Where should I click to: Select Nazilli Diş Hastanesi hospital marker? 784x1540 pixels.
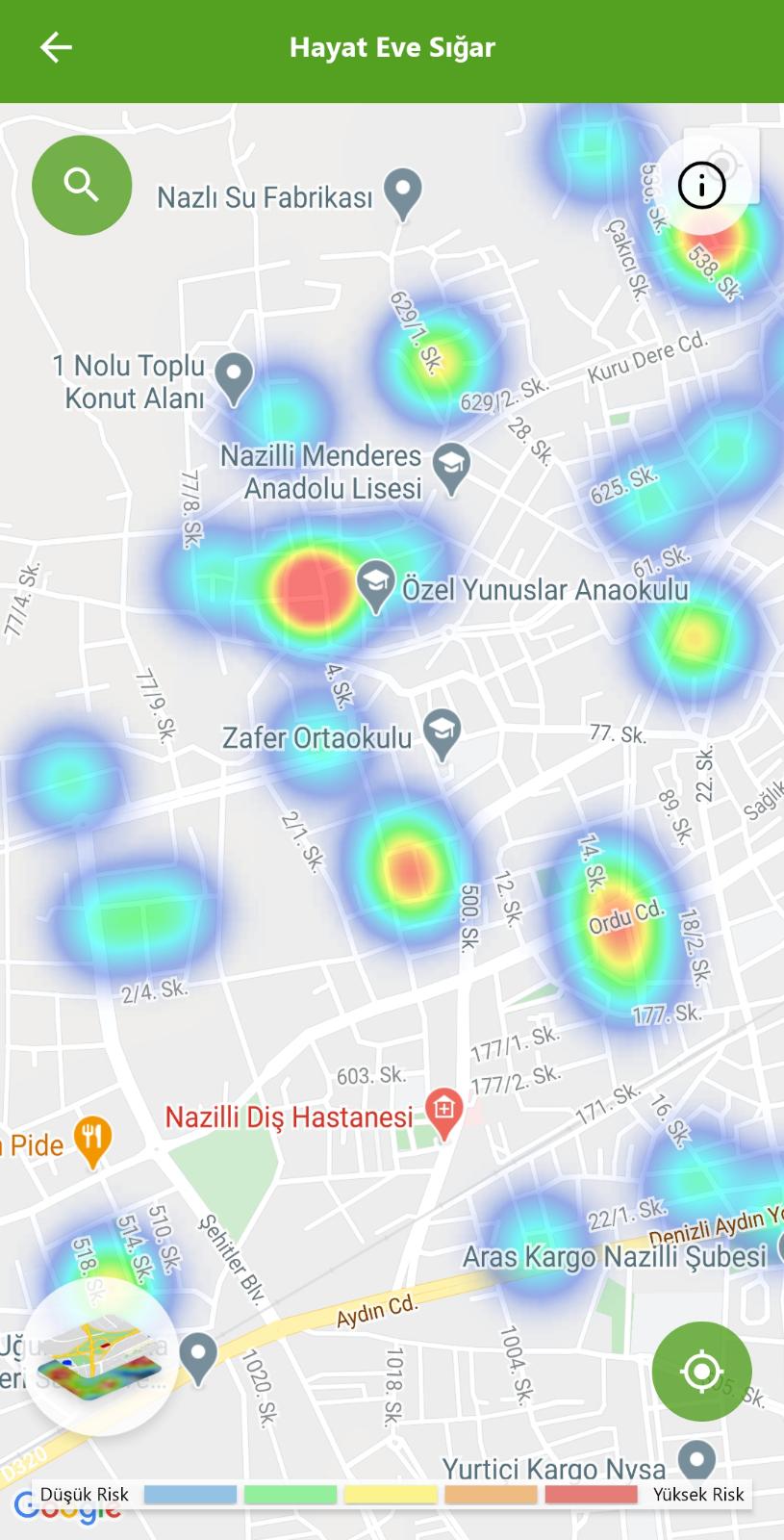[x=443, y=1113]
